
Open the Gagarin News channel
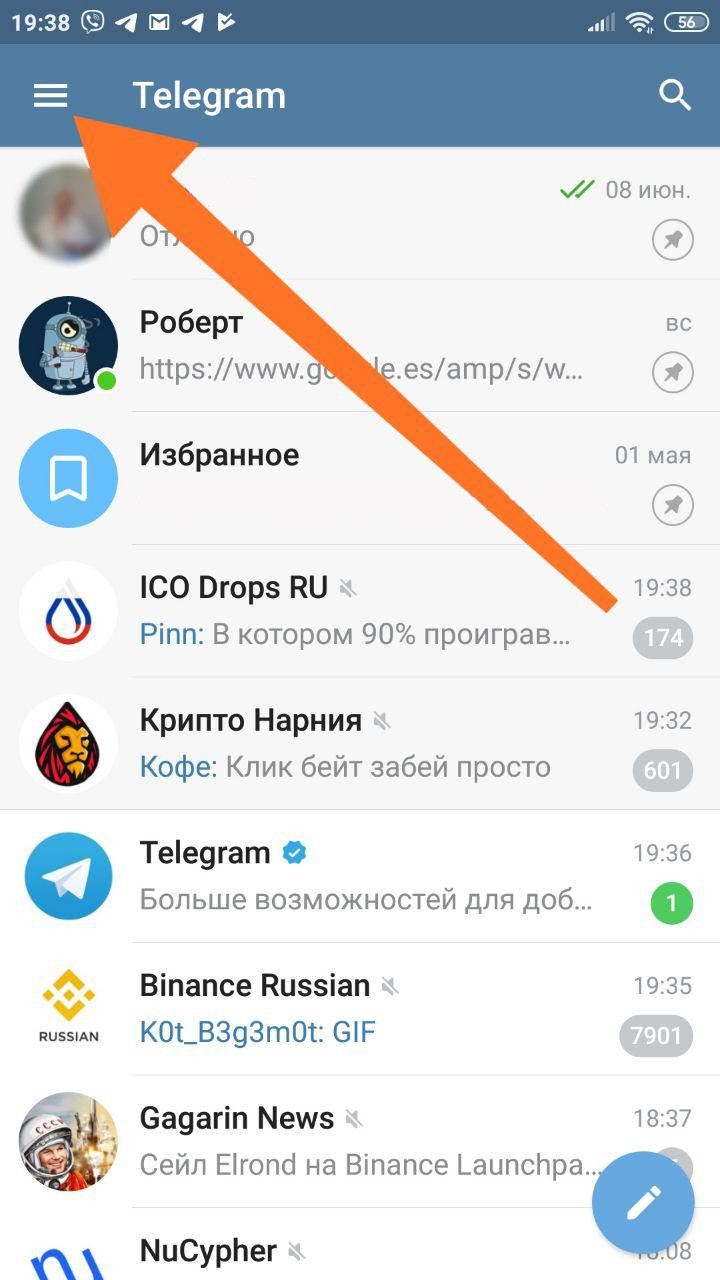coord(360,1142)
